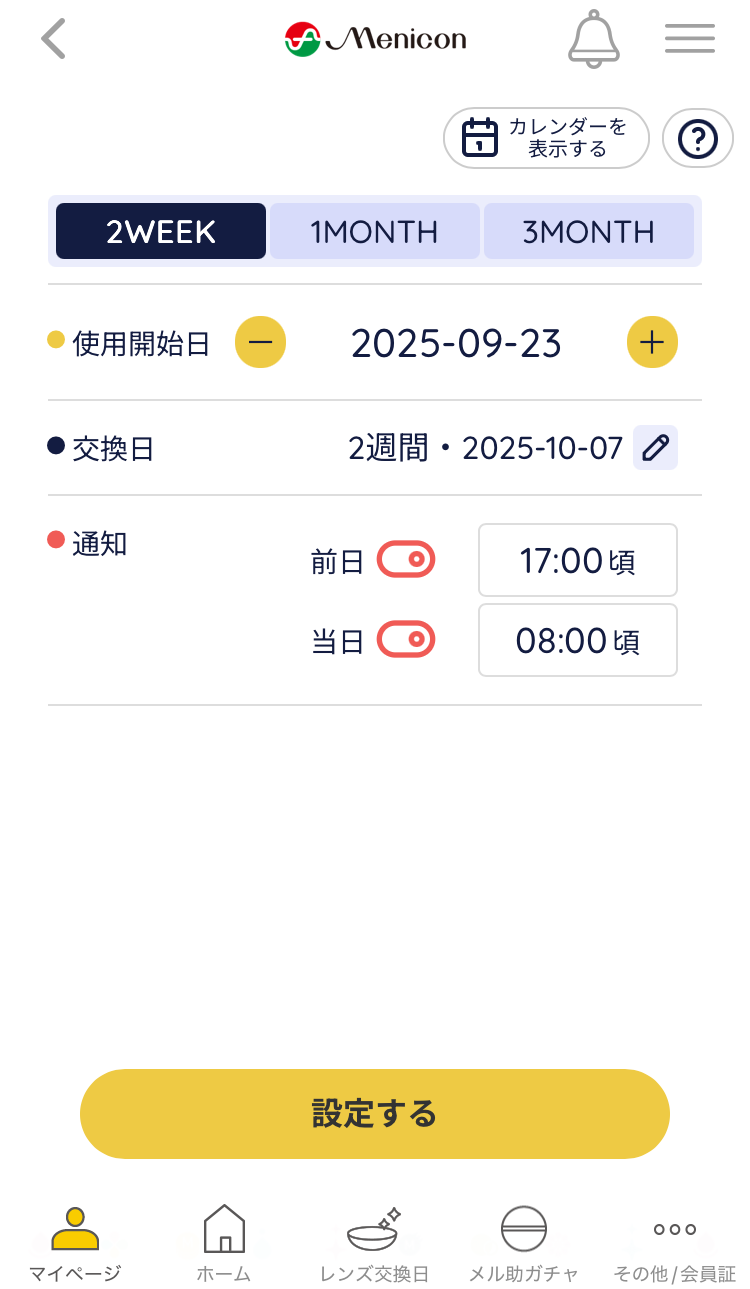Open the その他/会員証 tab
The image size is (750, 1289).
(675, 1245)
